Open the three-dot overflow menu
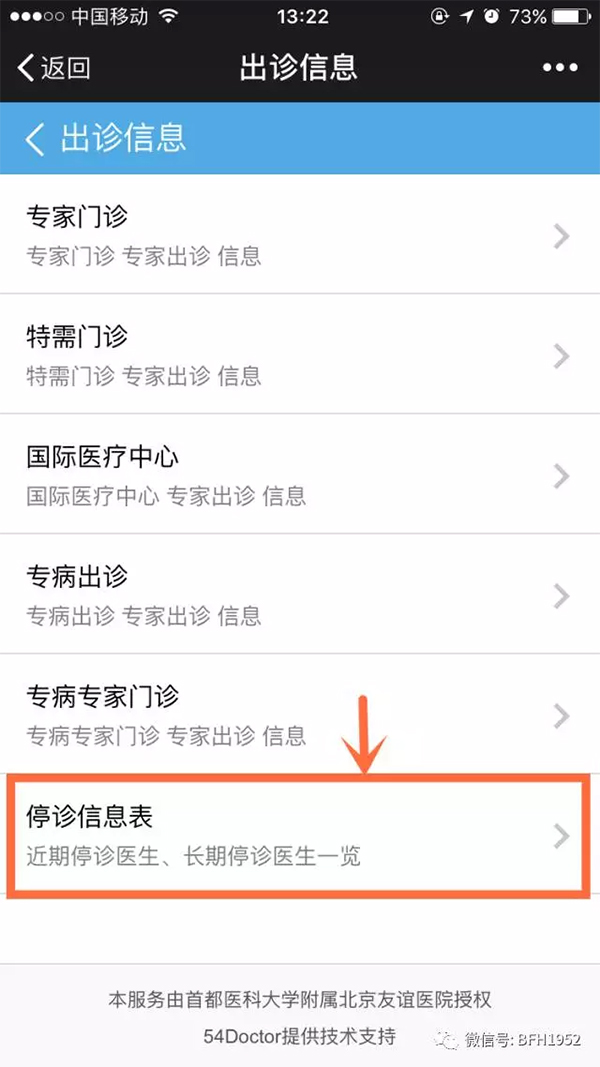The height and width of the screenshot is (1067, 600). click(560, 68)
